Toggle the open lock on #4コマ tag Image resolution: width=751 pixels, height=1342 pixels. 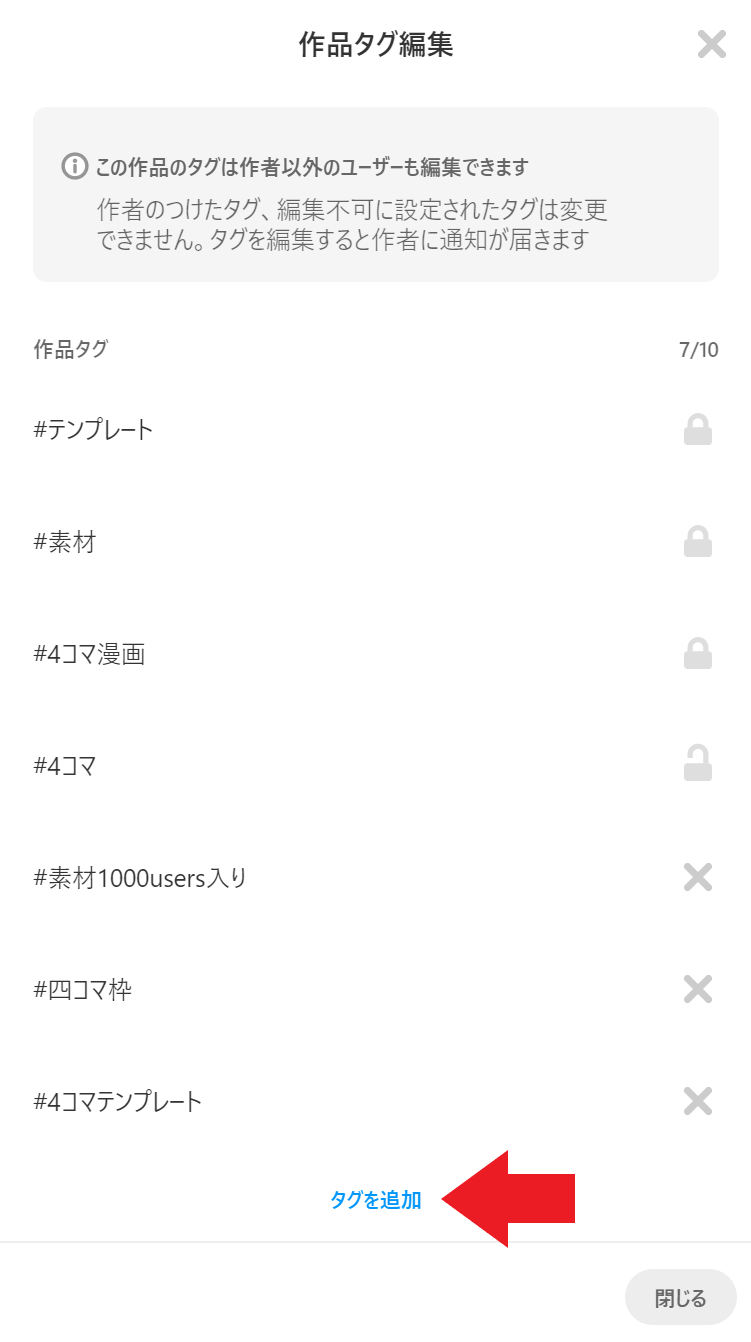point(697,764)
